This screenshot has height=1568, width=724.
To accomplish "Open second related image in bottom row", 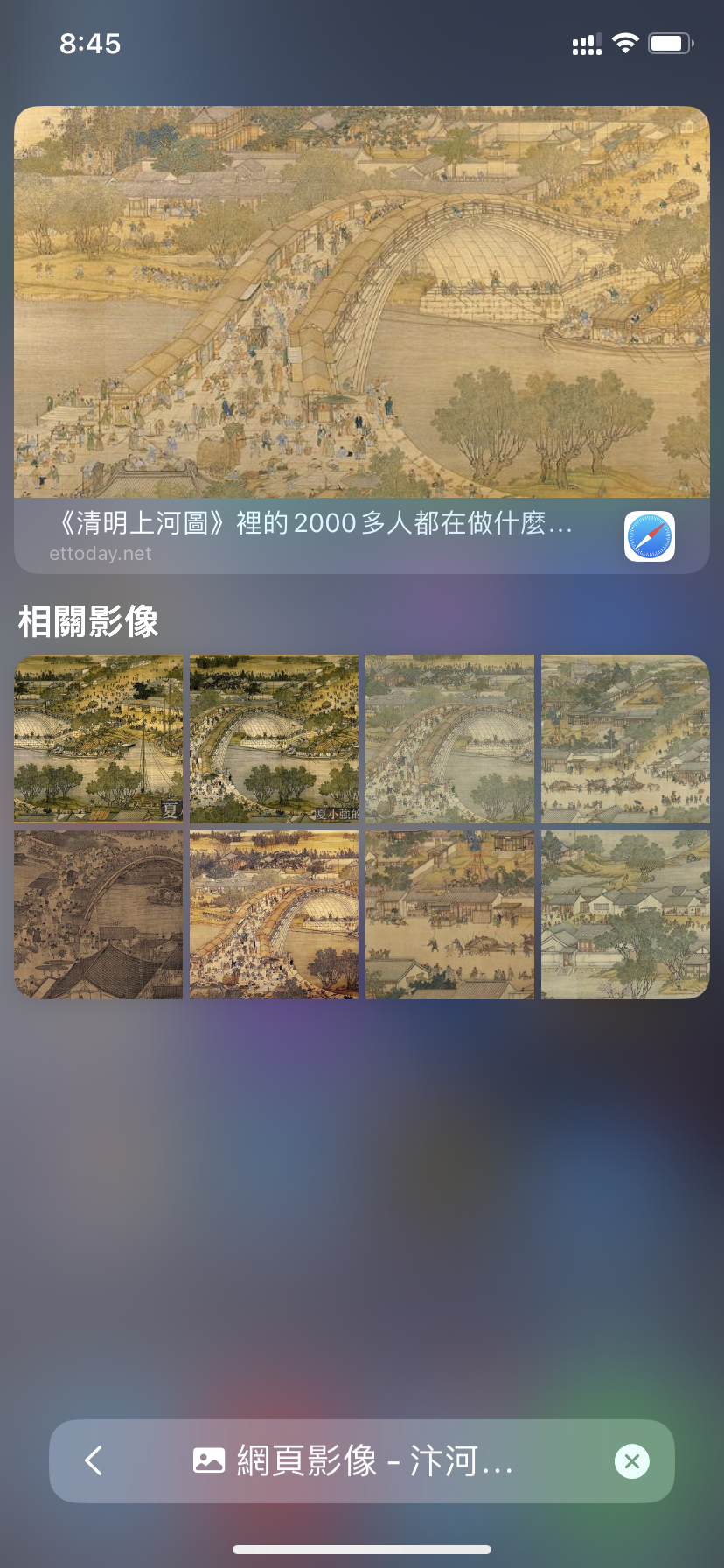I will pos(274,914).
